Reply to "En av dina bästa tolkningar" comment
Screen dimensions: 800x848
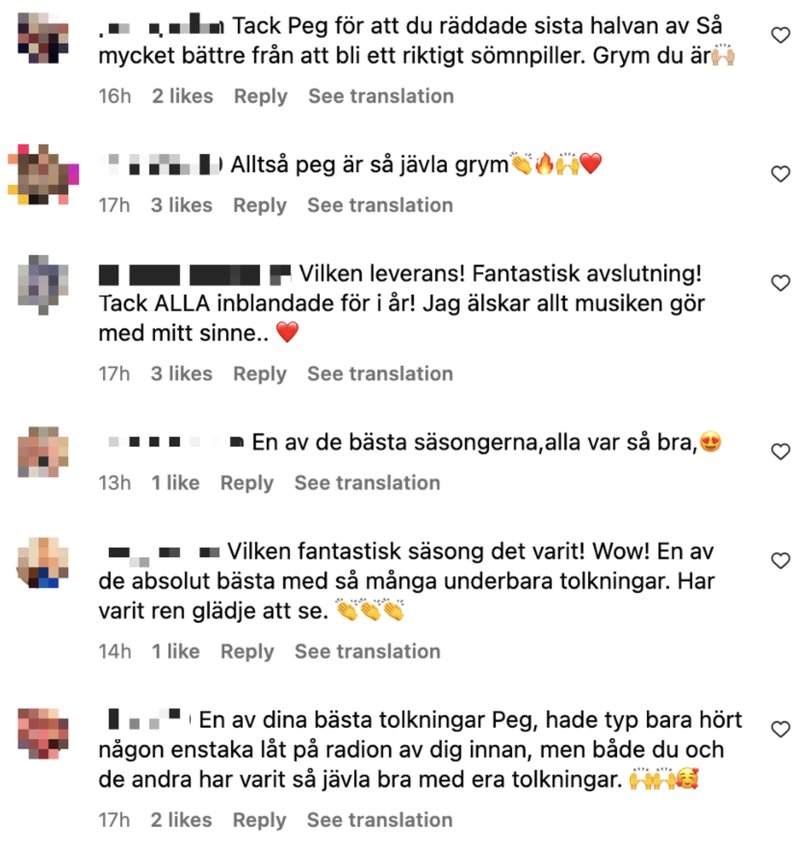260,820
